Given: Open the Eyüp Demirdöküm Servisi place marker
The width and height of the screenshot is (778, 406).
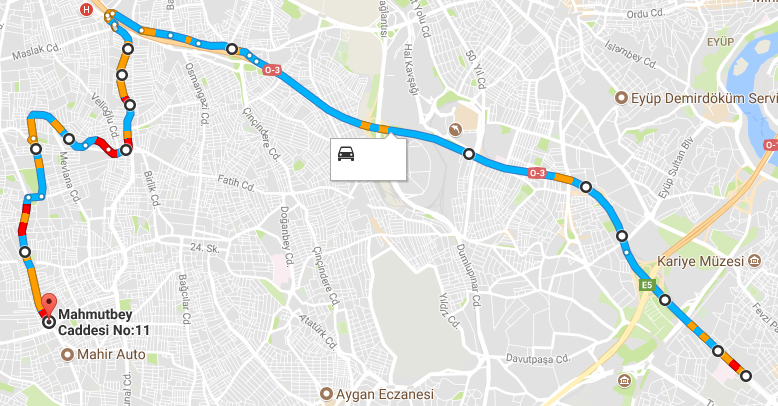Looking at the screenshot, I should 622,98.
